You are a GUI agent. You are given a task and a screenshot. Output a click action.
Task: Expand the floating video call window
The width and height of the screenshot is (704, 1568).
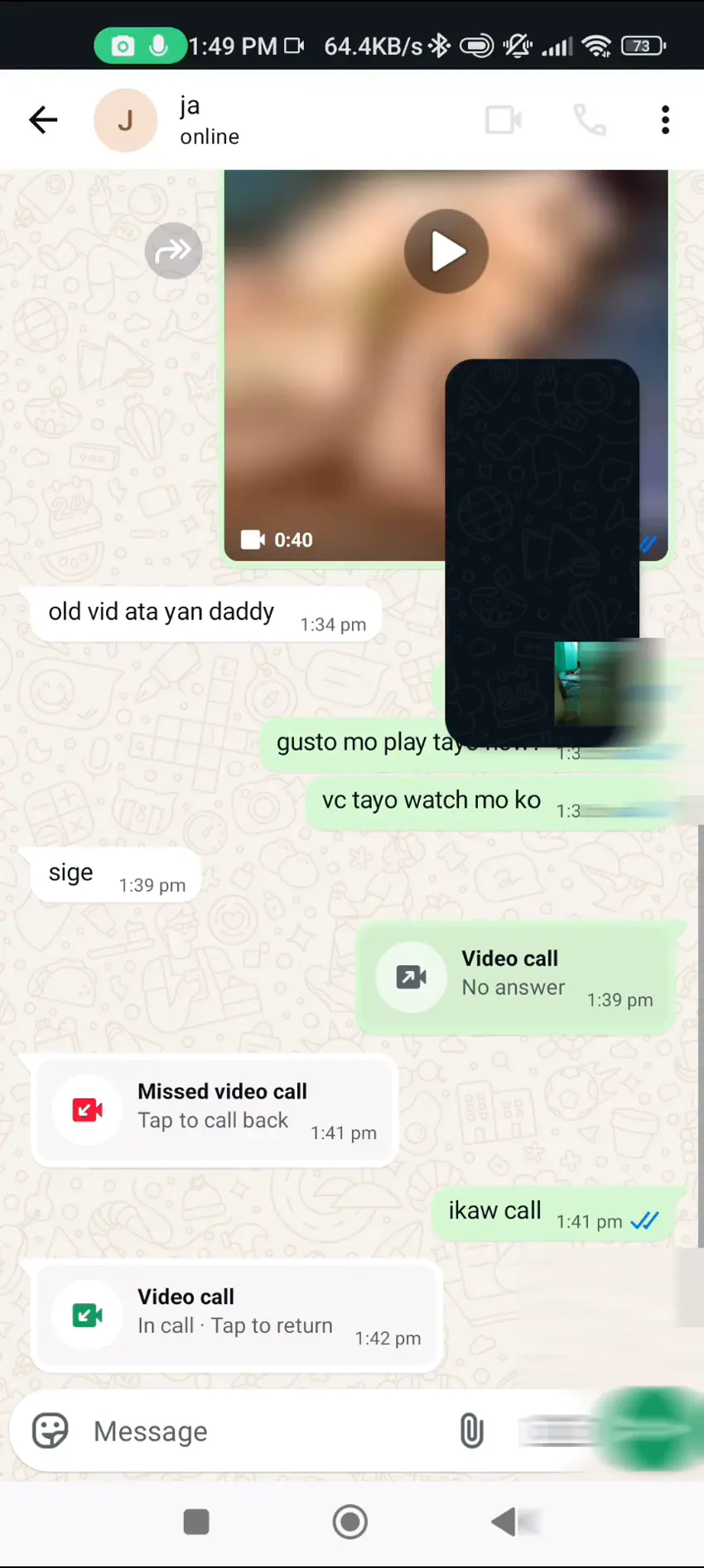tap(542, 553)
